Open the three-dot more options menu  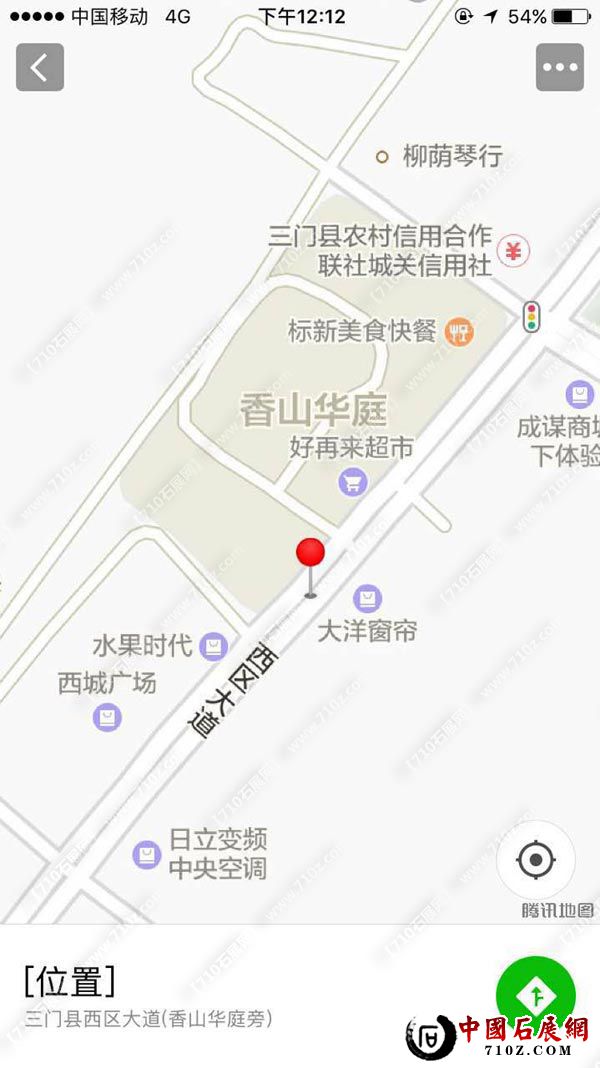point(559,68)
